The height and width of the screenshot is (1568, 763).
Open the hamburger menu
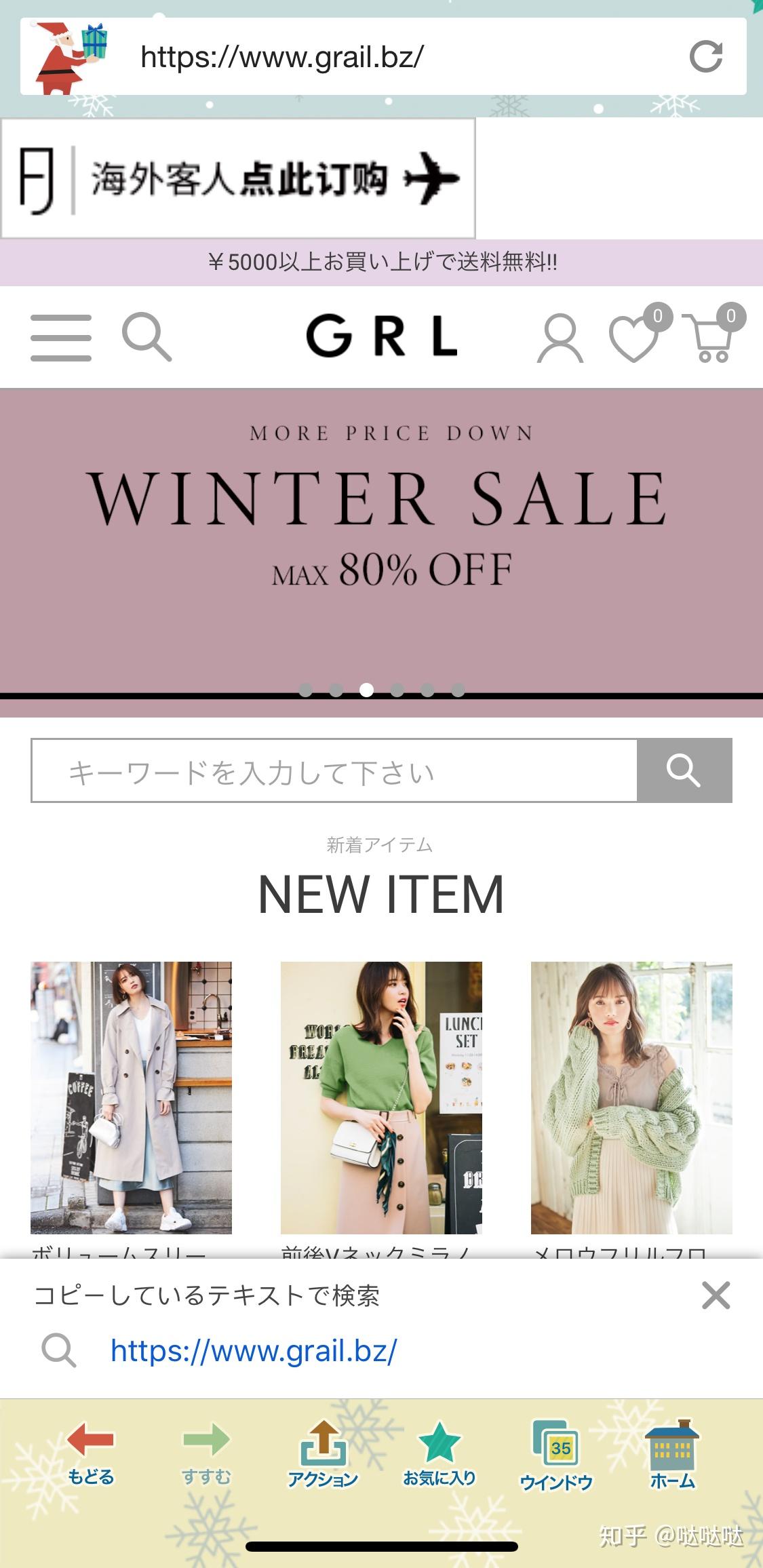coord(60,337)
